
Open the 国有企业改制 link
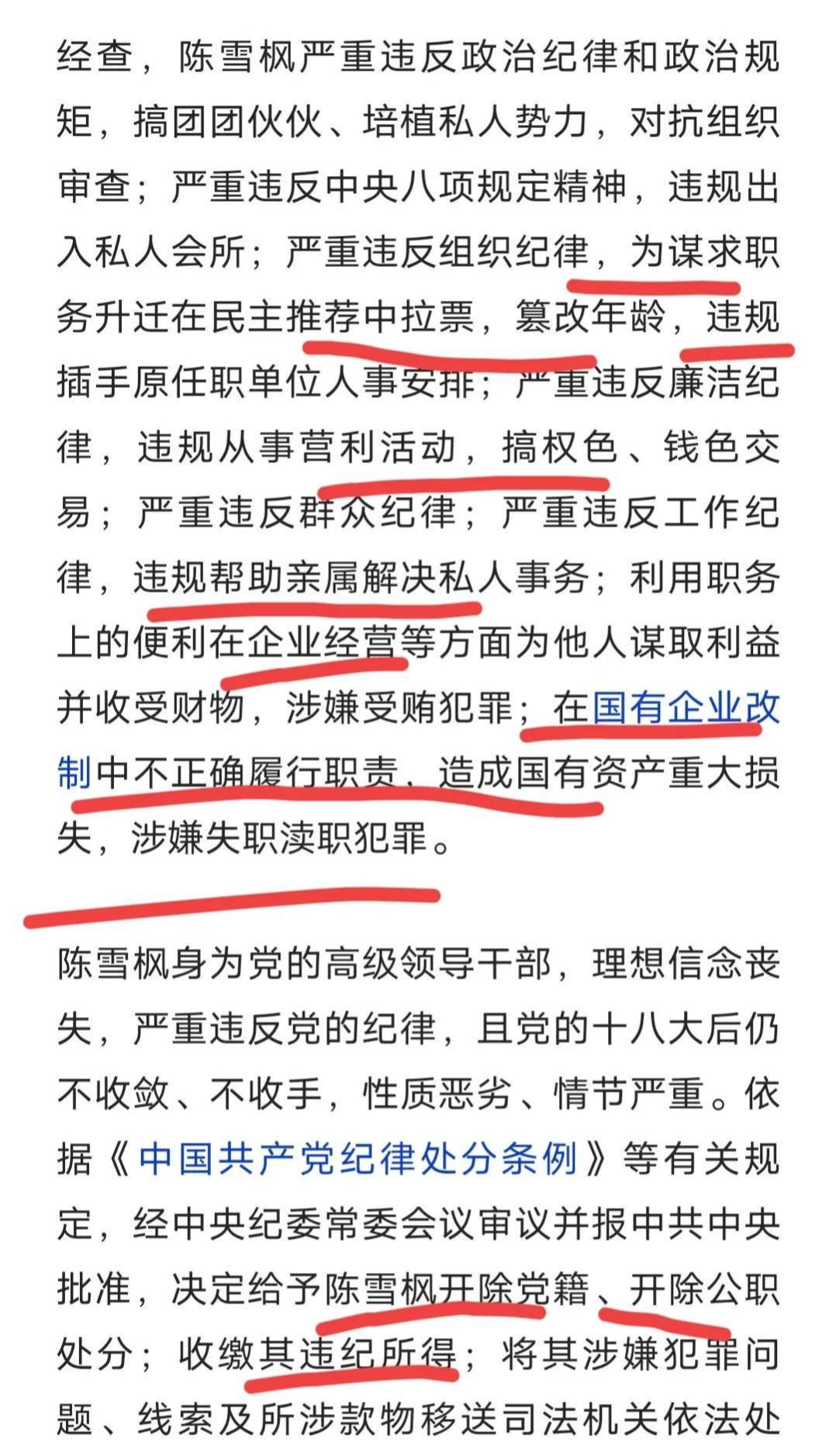pyautogui.click(x=686, y=707)
